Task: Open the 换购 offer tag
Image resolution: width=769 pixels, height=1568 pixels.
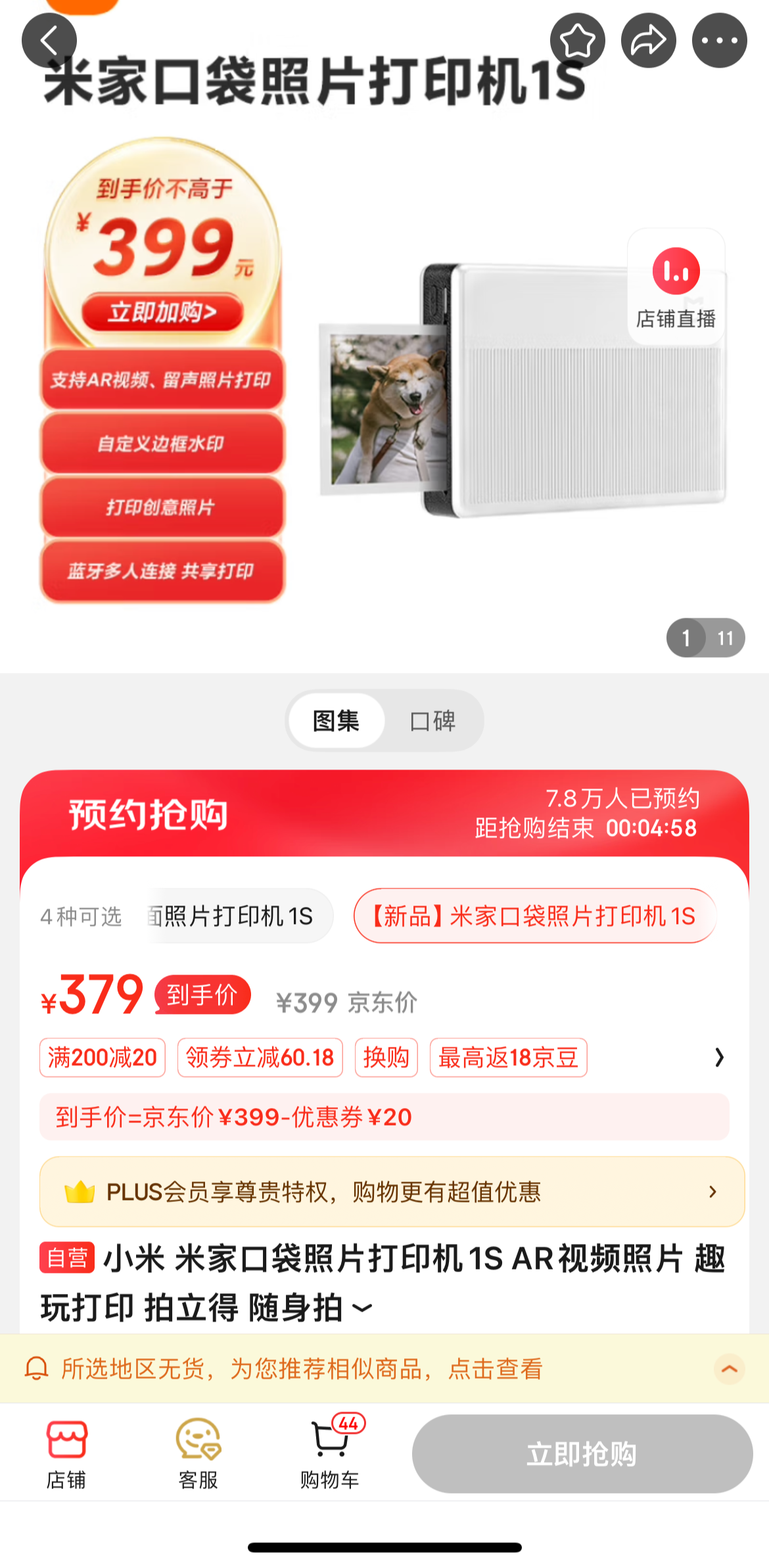Action: (x=386, y=1057)
